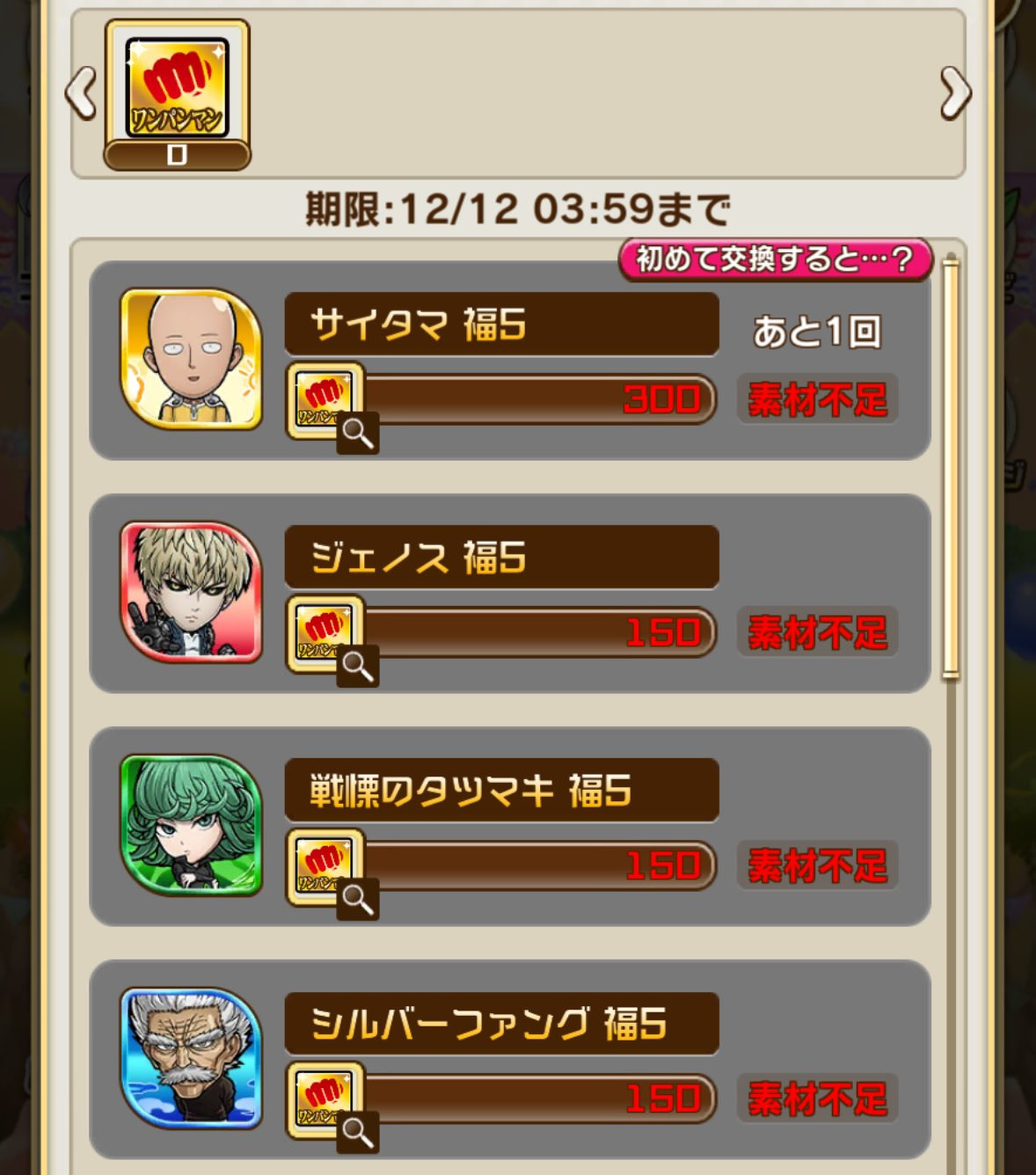Tap the 素材不足 button for シルバーファング 福5
The height and width of the screenshot is (1175, 1036).
click(x=817, y=1099)
